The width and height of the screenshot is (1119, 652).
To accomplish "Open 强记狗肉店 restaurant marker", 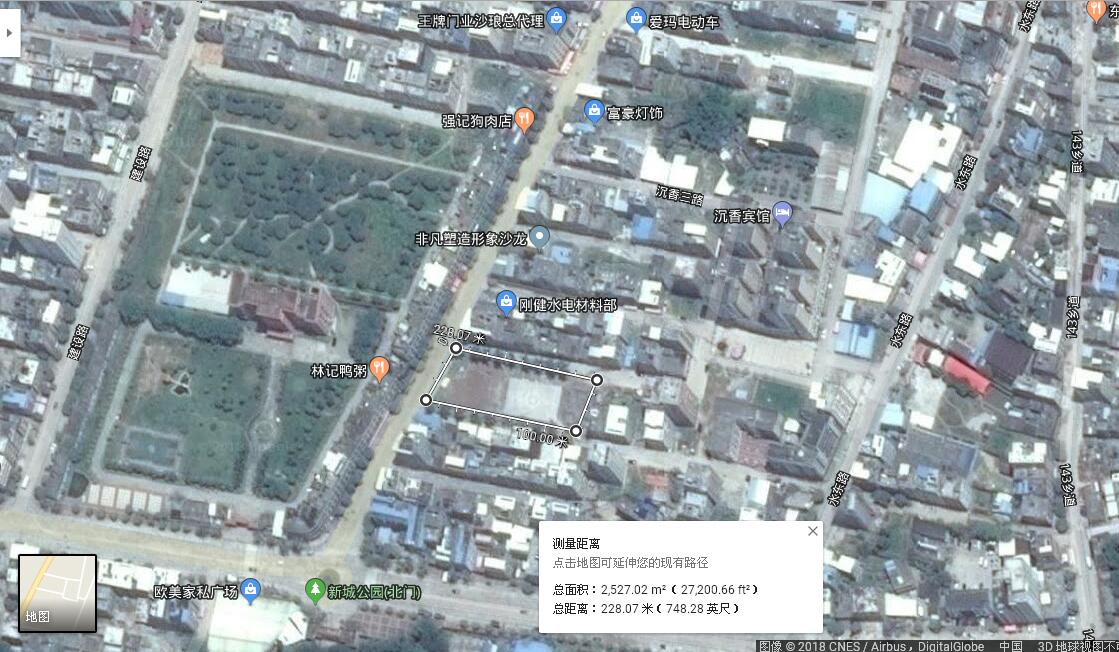I will [525, 120].
